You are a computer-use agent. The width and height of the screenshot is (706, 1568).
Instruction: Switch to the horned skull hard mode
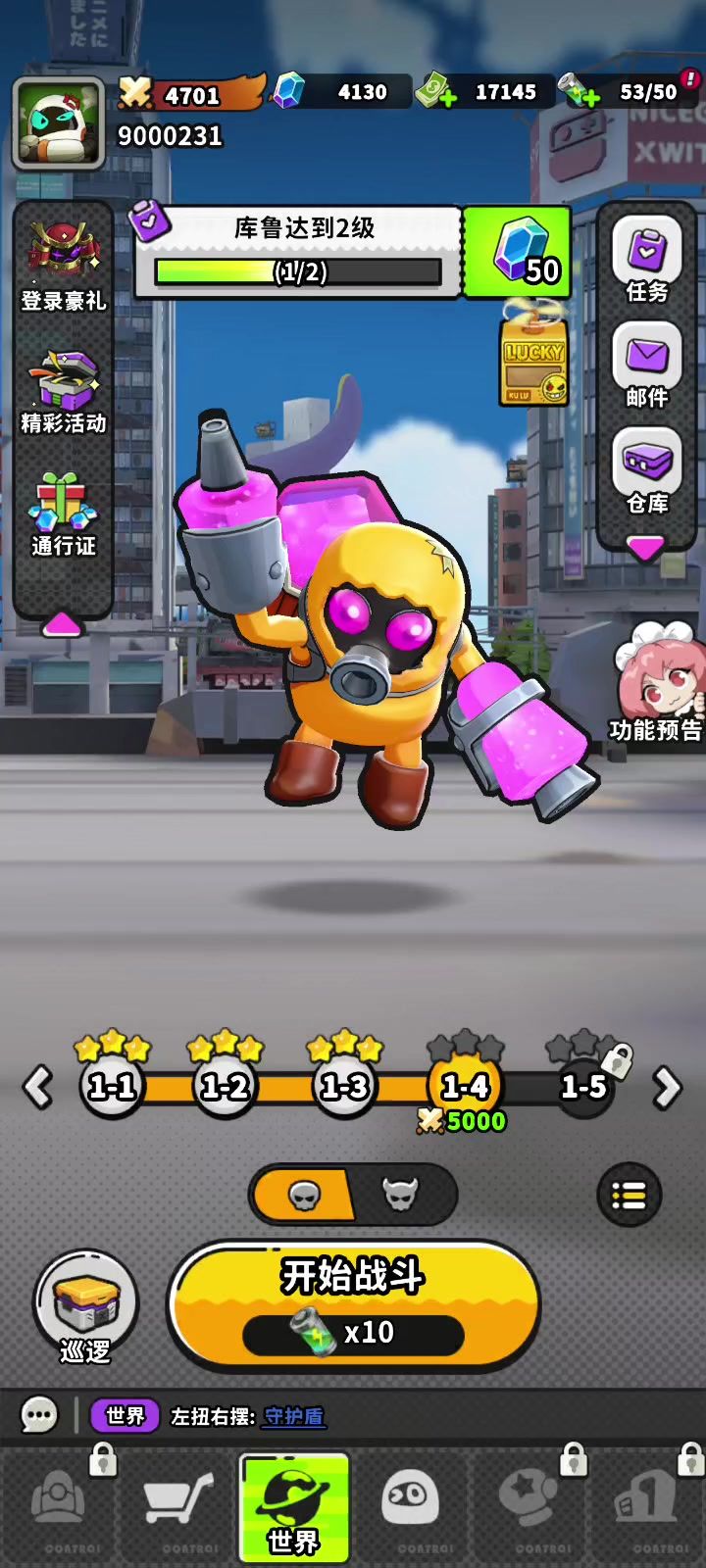pos(401,1195)
